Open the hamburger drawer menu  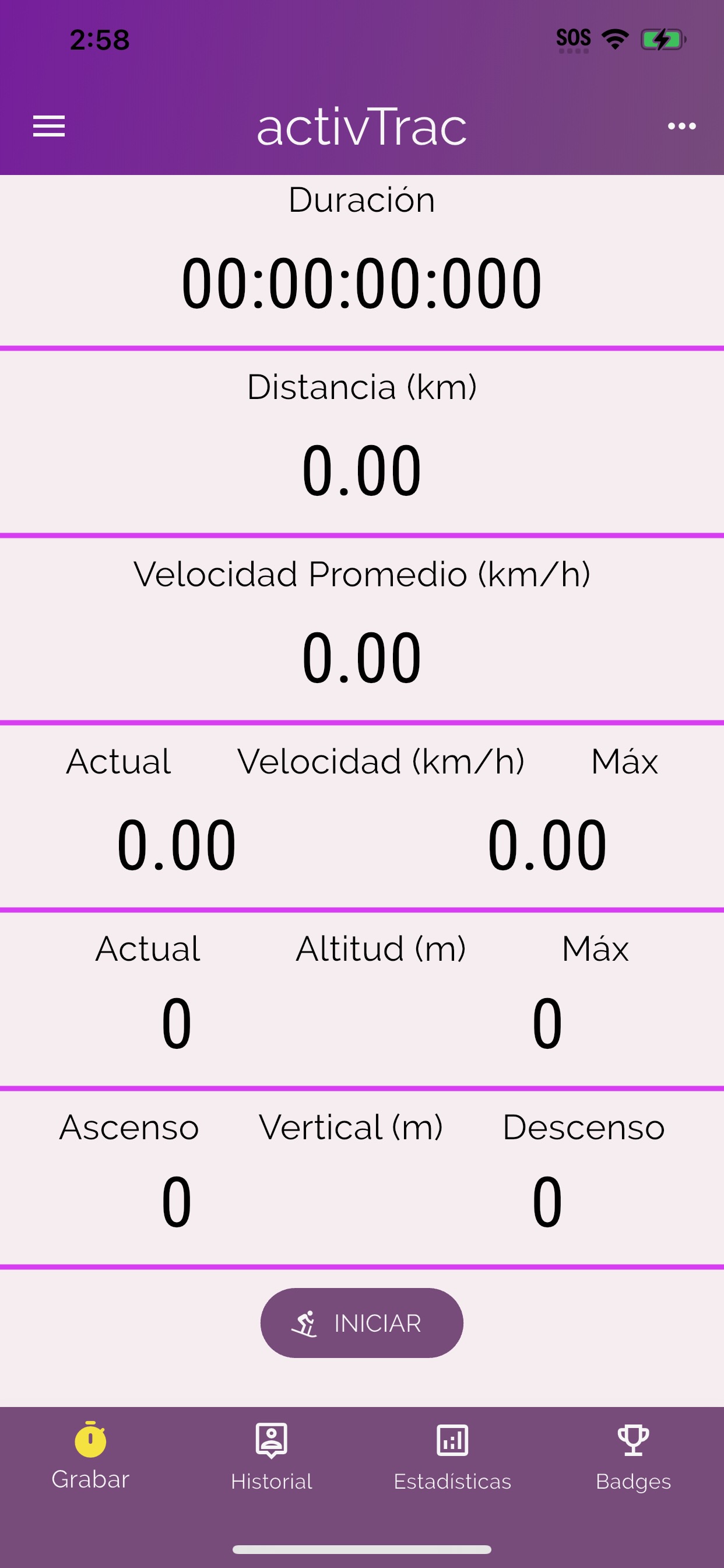coord(48,126)
